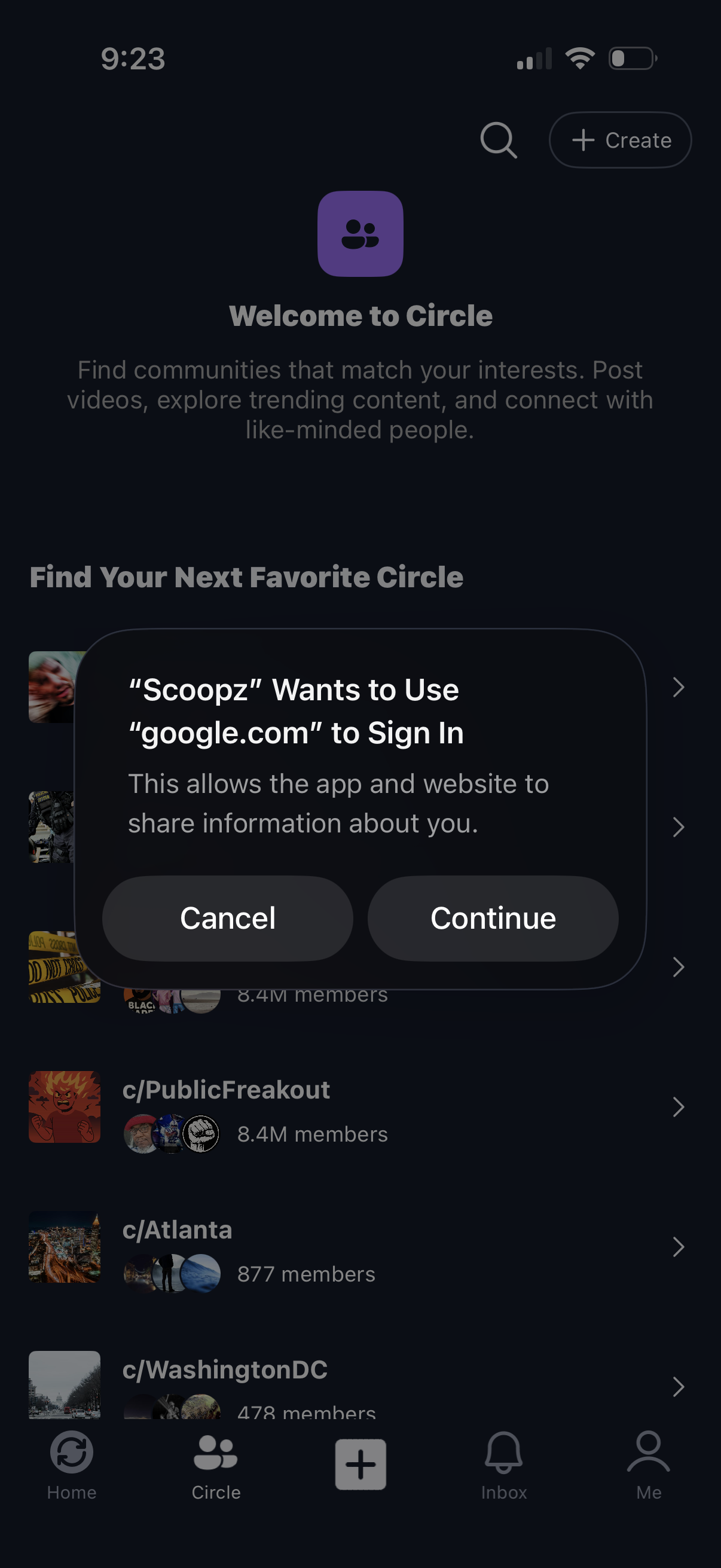Tap the plus button to post
This screenshot has width=721, height=1568.
click(360, 1464)
